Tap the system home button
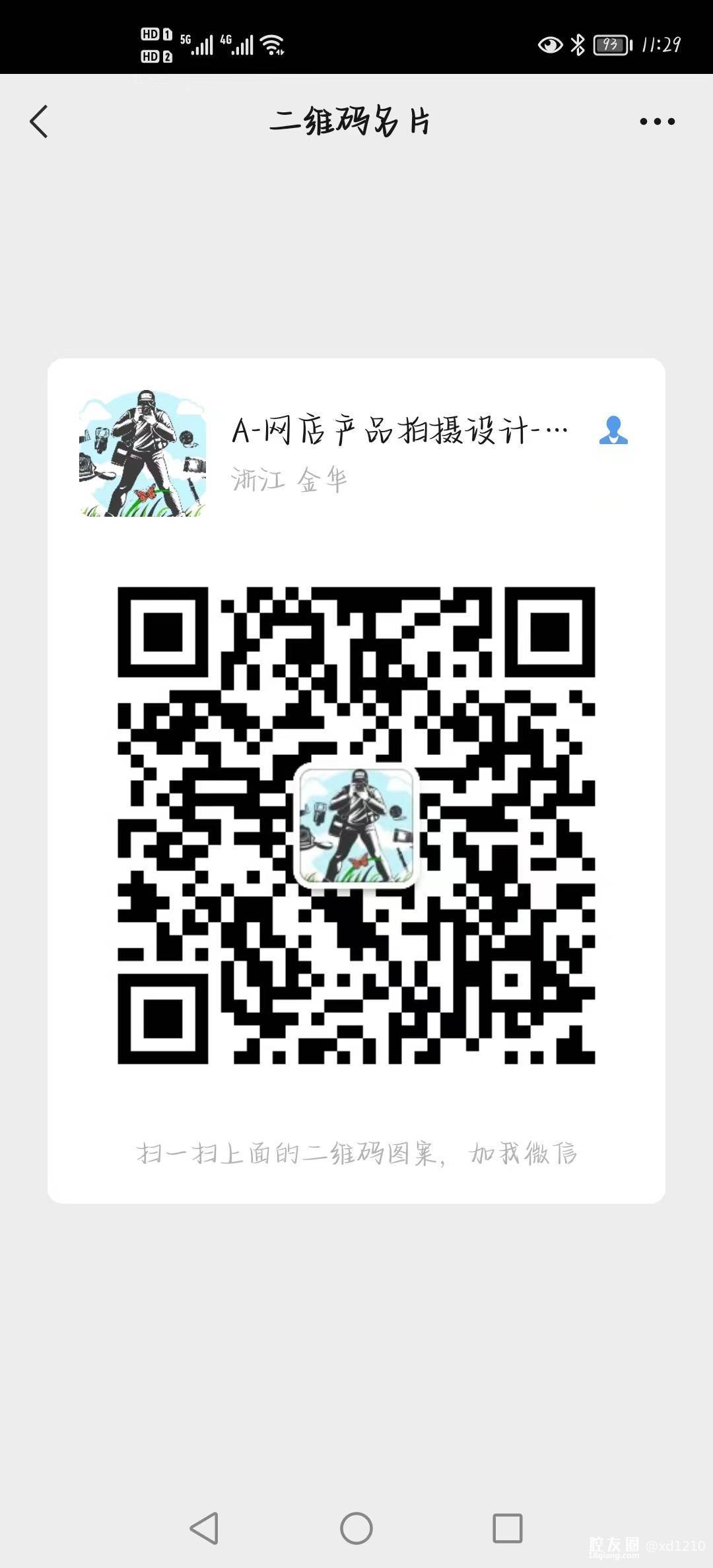 (356, 1528)
